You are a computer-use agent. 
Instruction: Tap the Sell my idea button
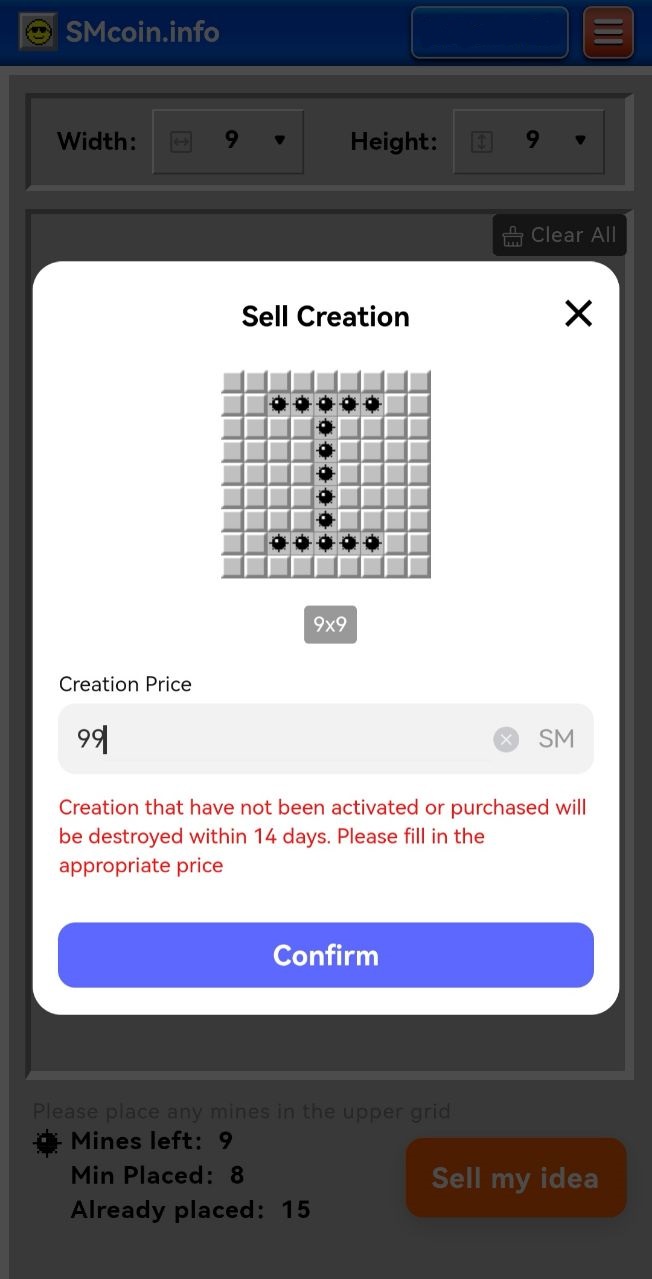(x=516, y=1178)
